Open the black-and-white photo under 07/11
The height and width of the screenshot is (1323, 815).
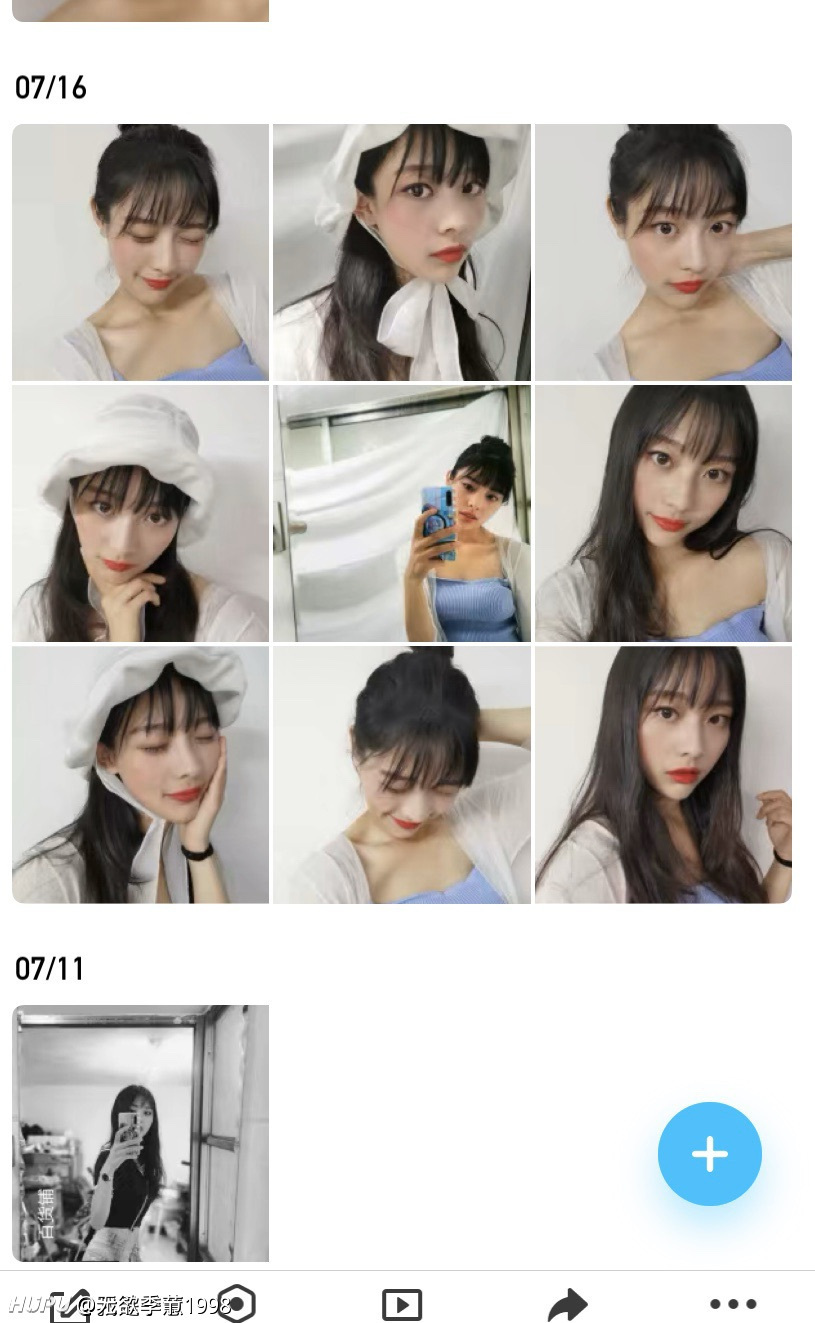(141, 1133)
